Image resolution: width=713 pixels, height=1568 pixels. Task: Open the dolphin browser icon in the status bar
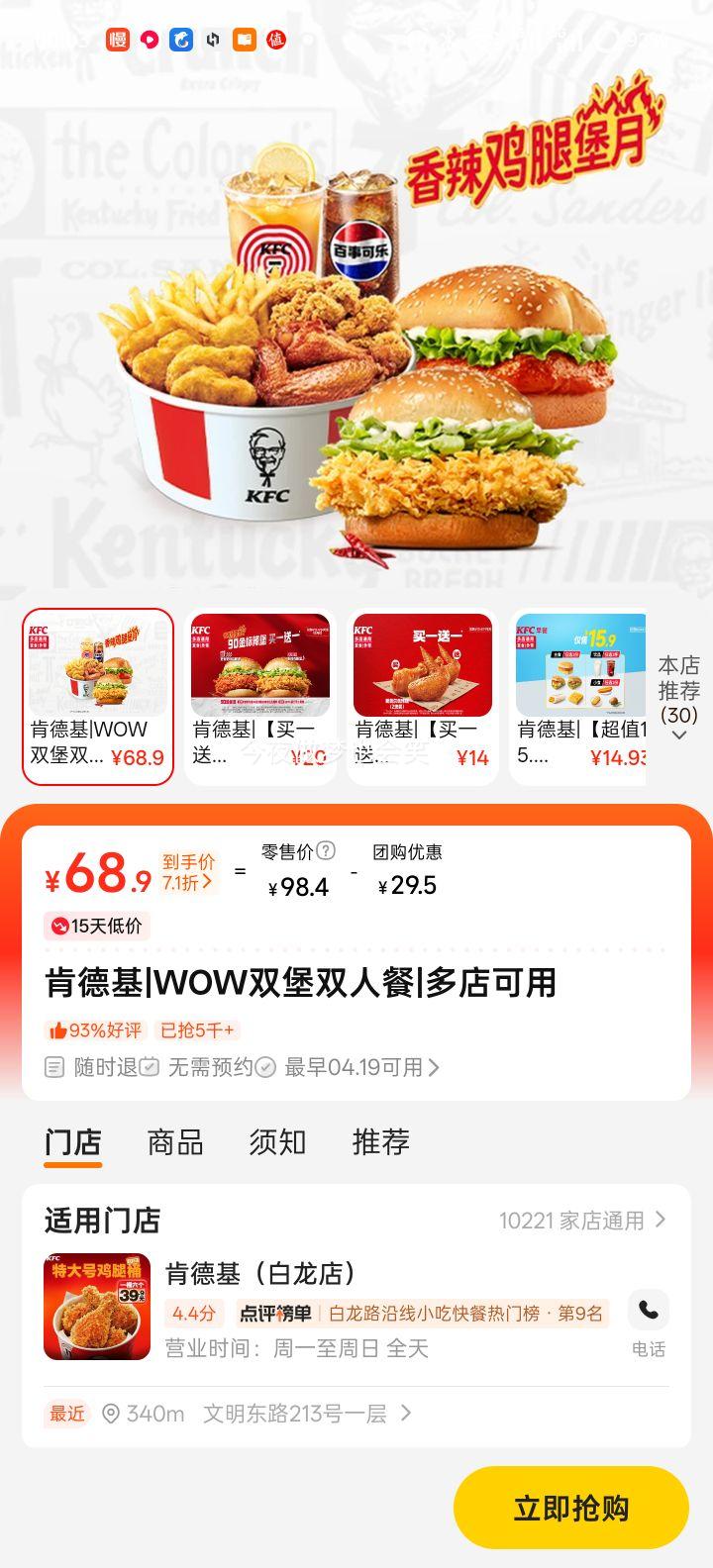point(180,42)
